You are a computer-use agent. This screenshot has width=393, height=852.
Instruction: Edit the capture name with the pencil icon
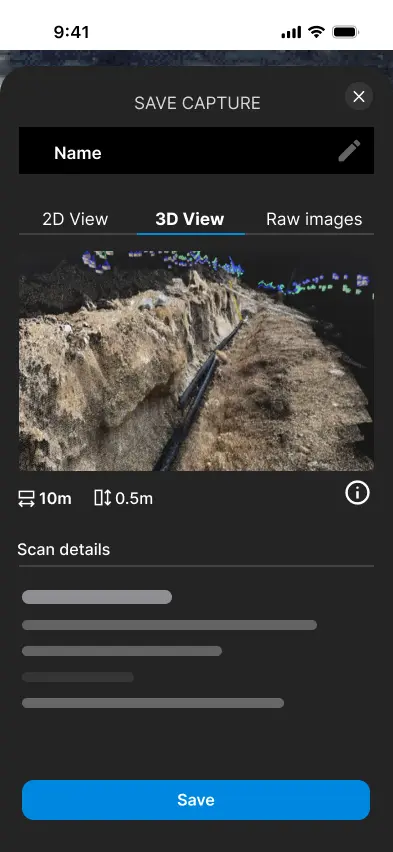pyautogui.click(x=349, y=151)
